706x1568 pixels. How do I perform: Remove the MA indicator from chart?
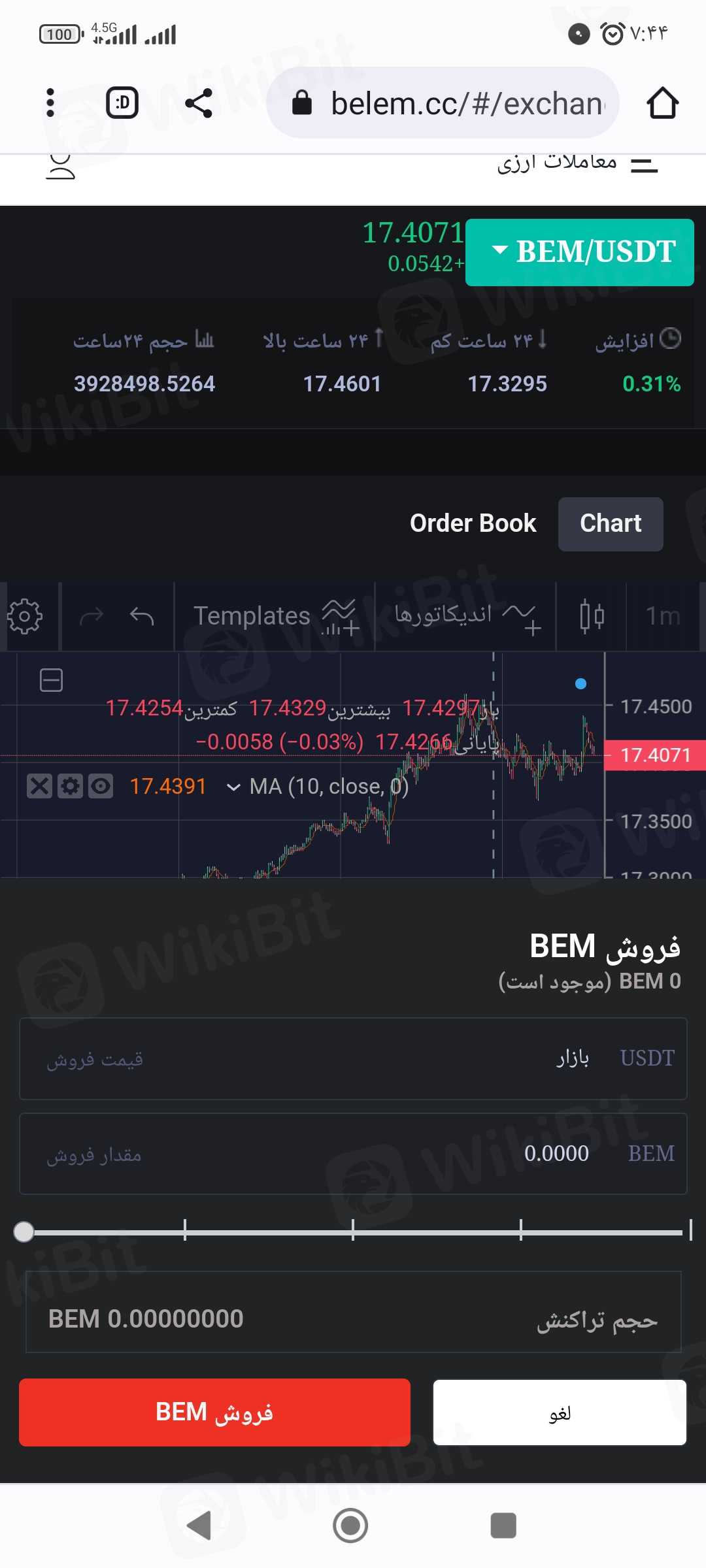click(x=39, y=786)
